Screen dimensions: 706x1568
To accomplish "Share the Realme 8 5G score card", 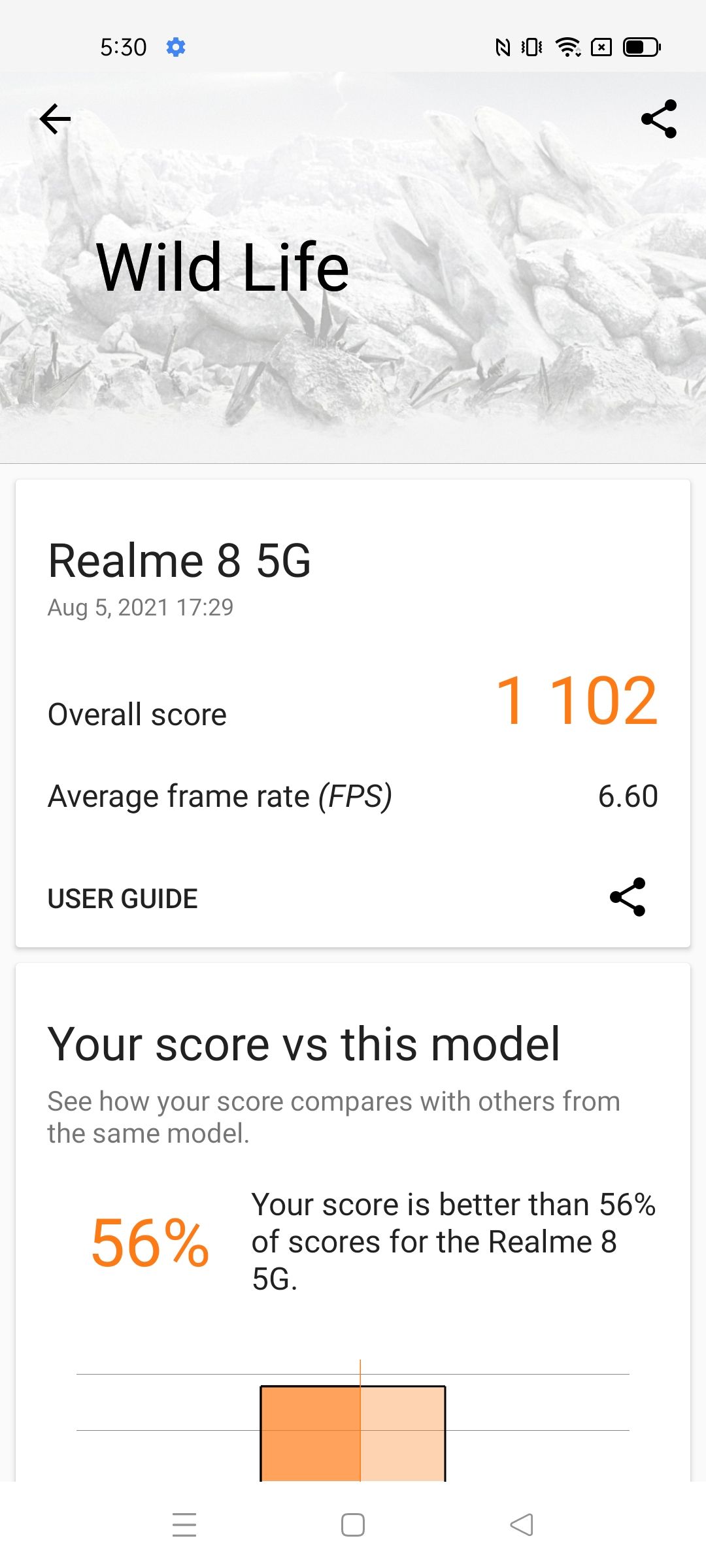I will [x=628, y=897].
